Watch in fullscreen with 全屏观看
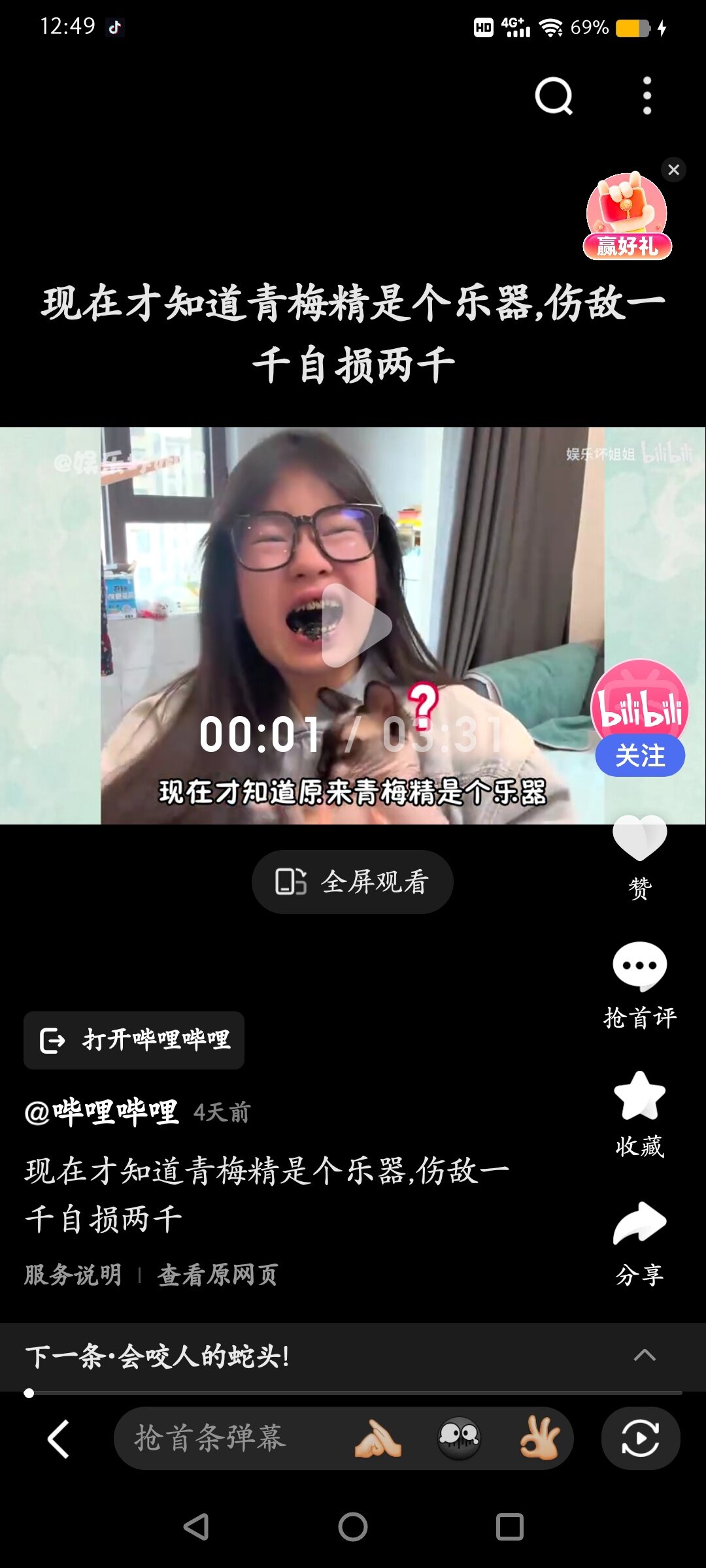Viewport: 706px width, 1568px height. [352, 881]
